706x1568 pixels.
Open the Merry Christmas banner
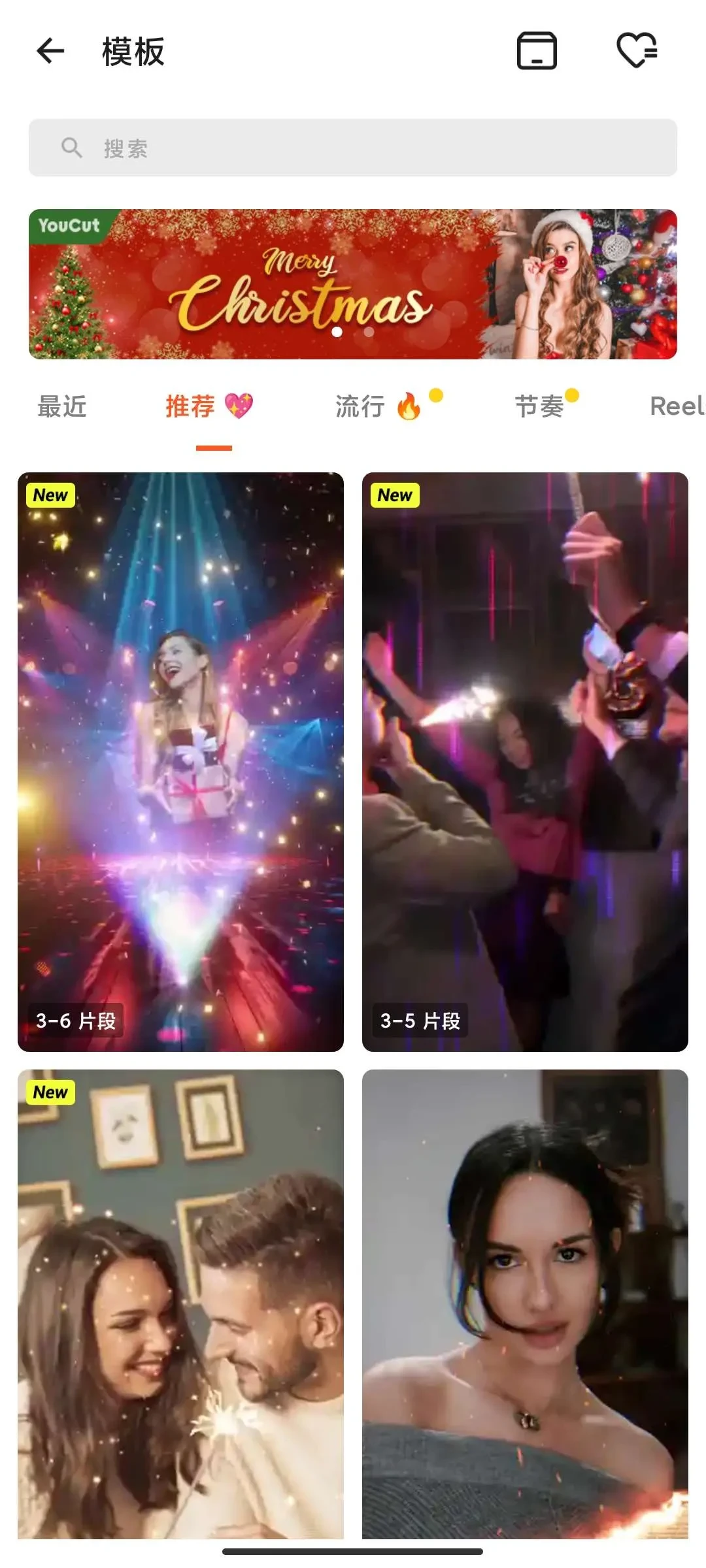point(353,284)
